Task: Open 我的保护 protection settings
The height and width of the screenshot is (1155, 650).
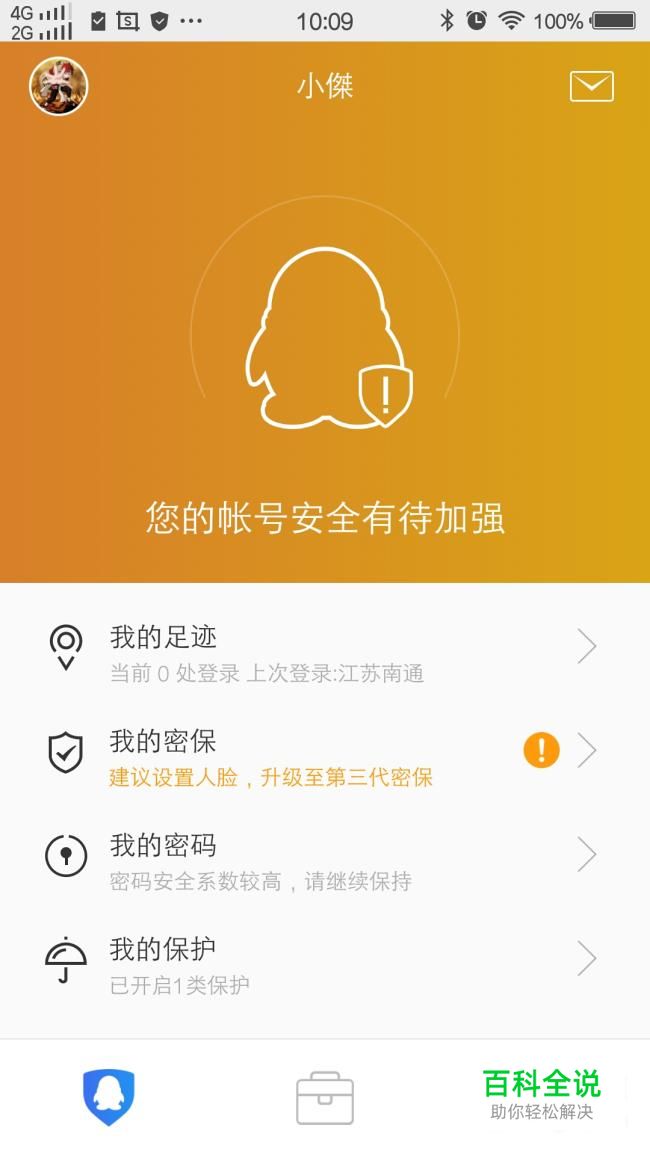Action: click(x=325, y=965)
